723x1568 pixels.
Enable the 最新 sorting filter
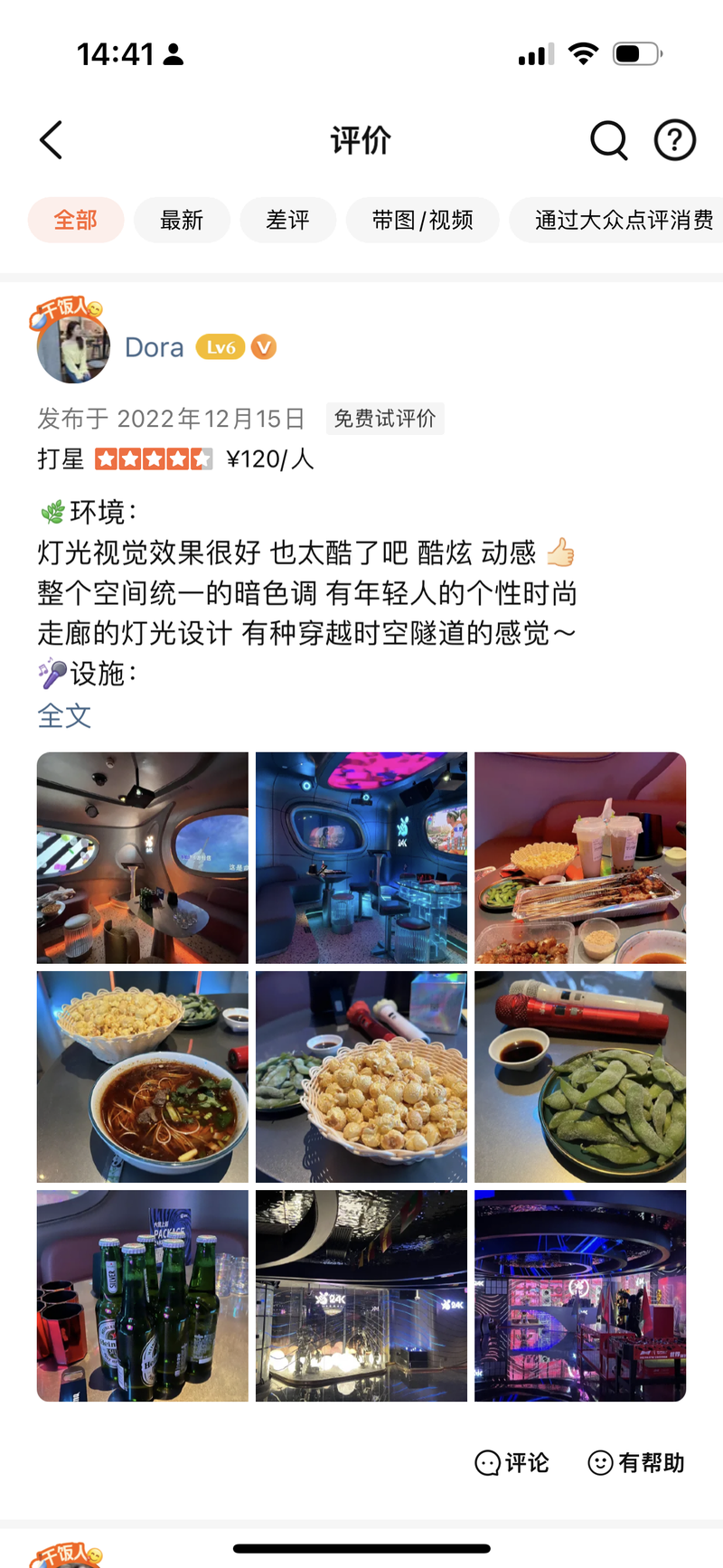pos(182,220)
